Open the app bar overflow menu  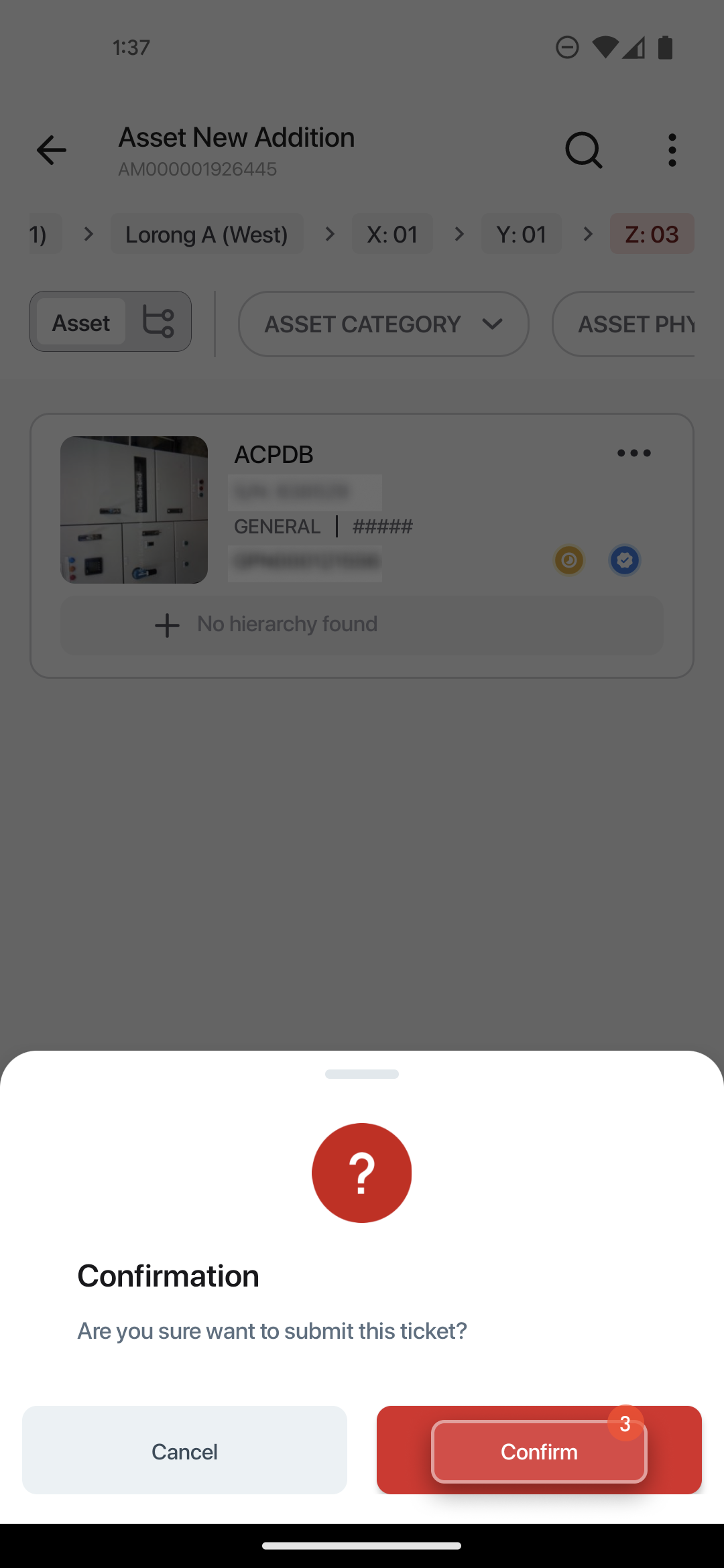[x=672, y=149]
